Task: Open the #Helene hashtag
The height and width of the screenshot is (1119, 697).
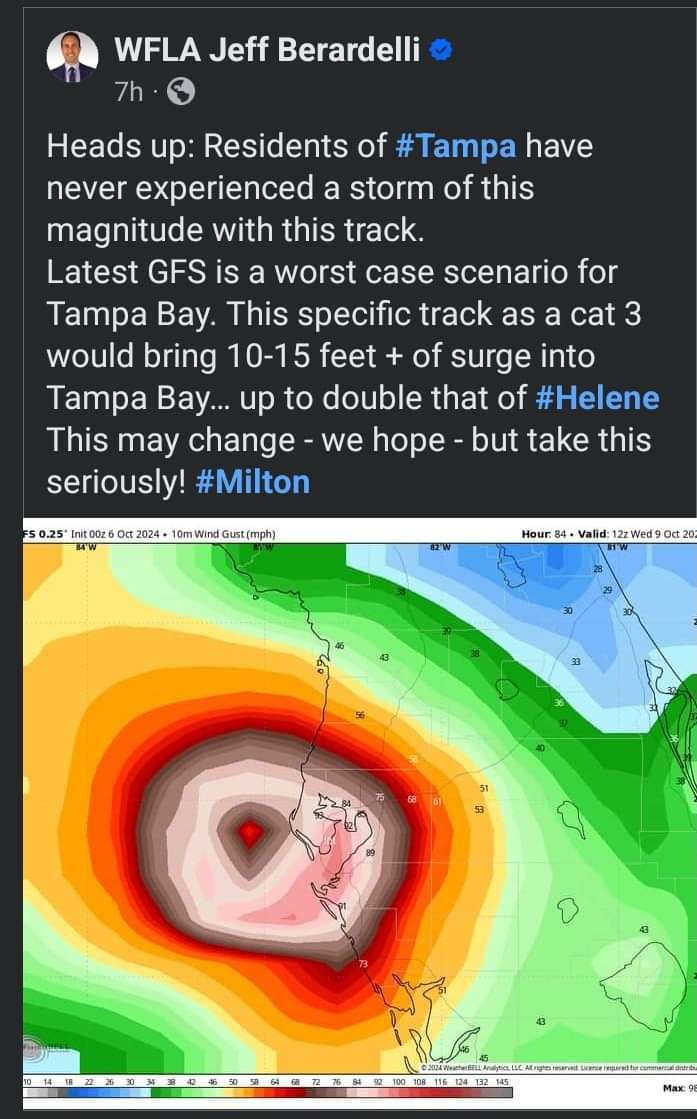Action: (597, 398)
